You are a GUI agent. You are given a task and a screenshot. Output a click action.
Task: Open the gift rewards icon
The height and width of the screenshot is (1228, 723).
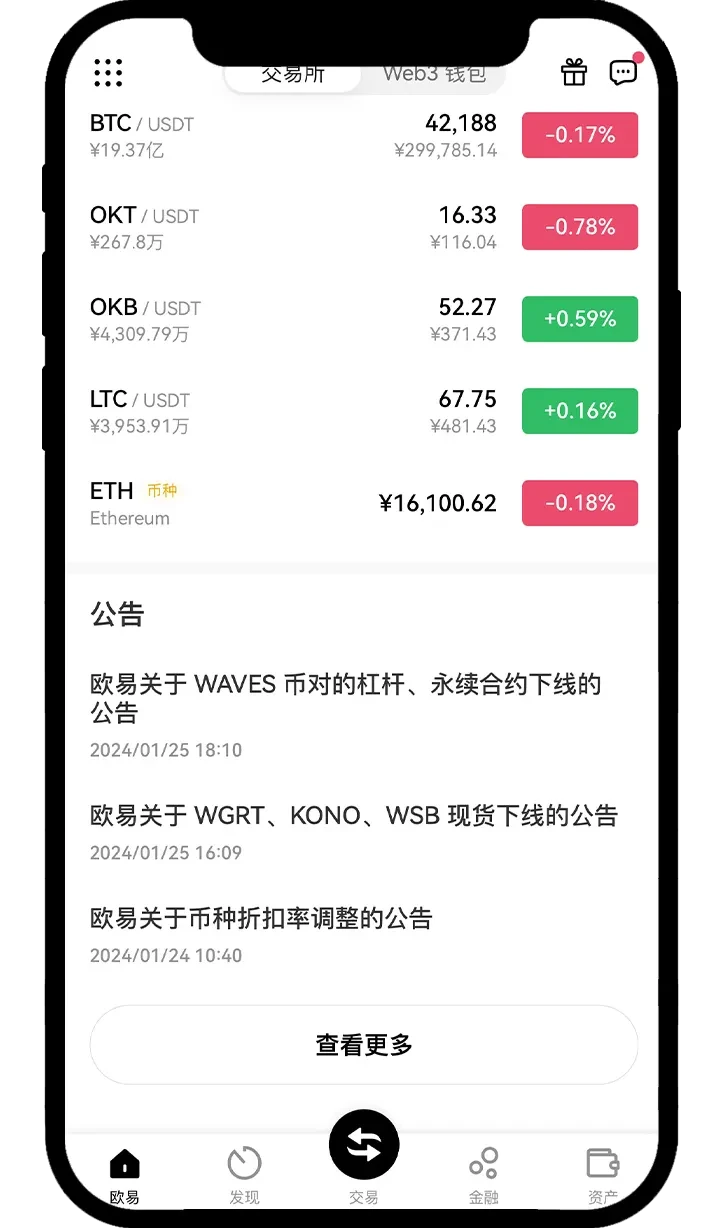574,72
